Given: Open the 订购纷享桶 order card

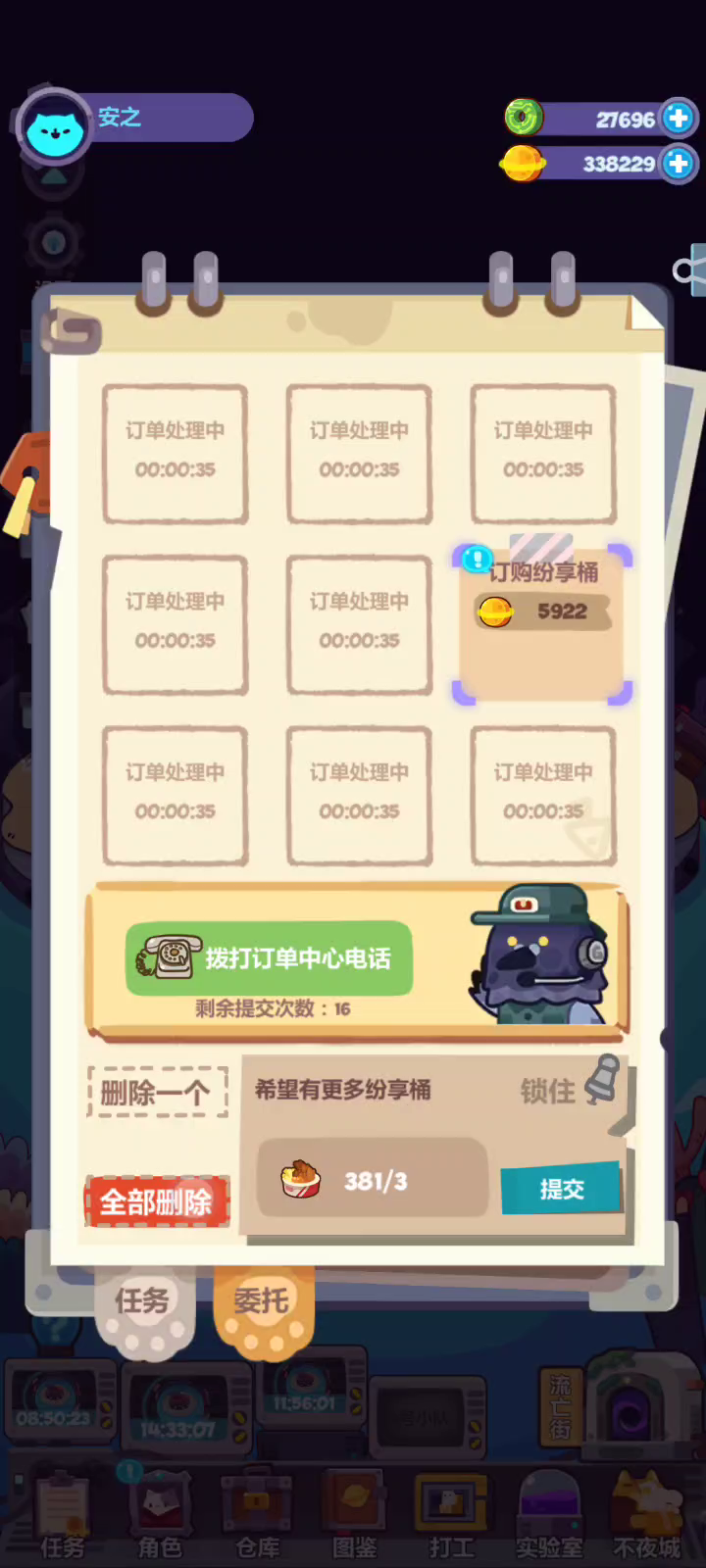Looking at the screenshot, I should click(x=541, y=624).
